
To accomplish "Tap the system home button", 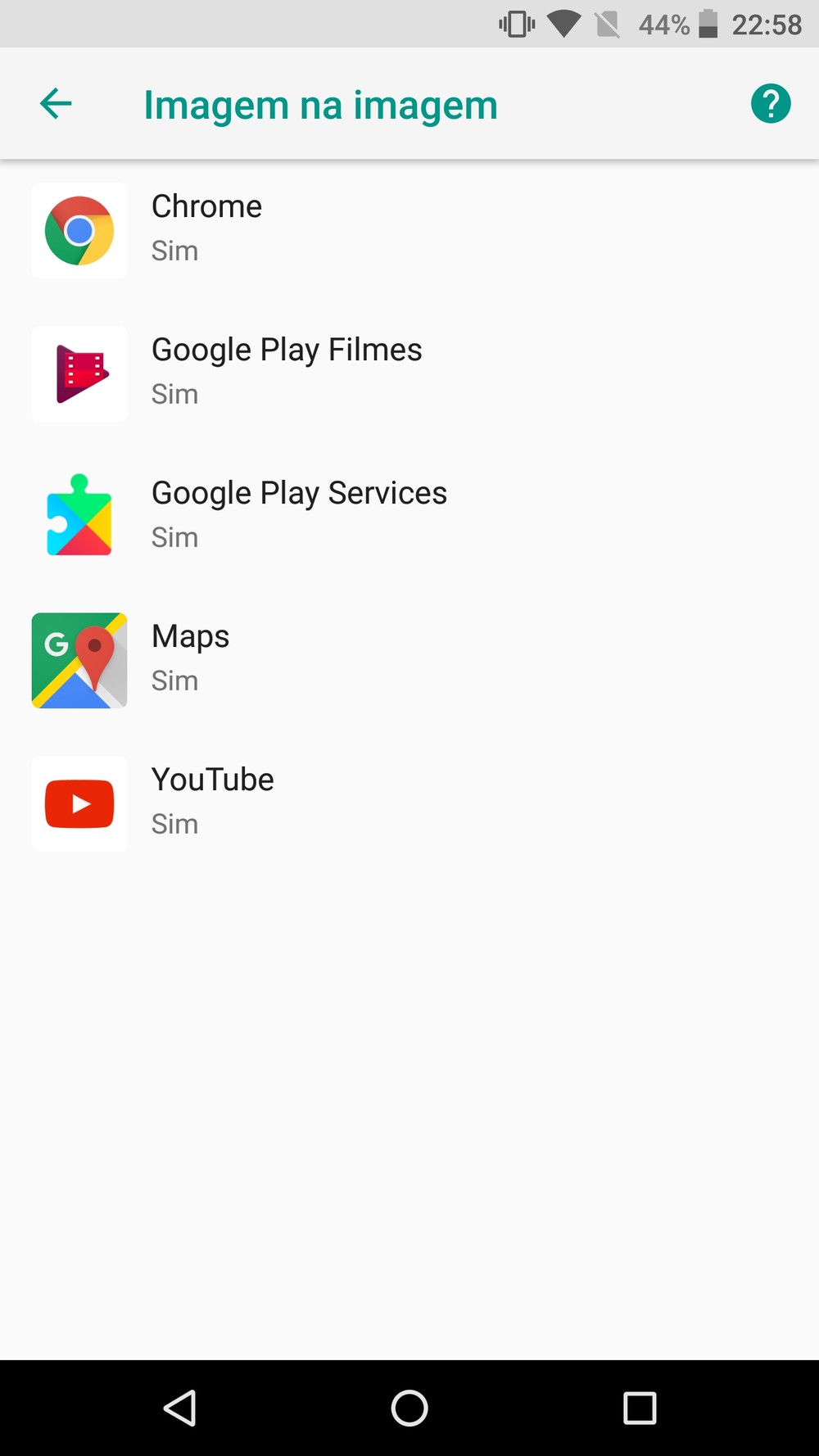I will [x=409, y=1409].
